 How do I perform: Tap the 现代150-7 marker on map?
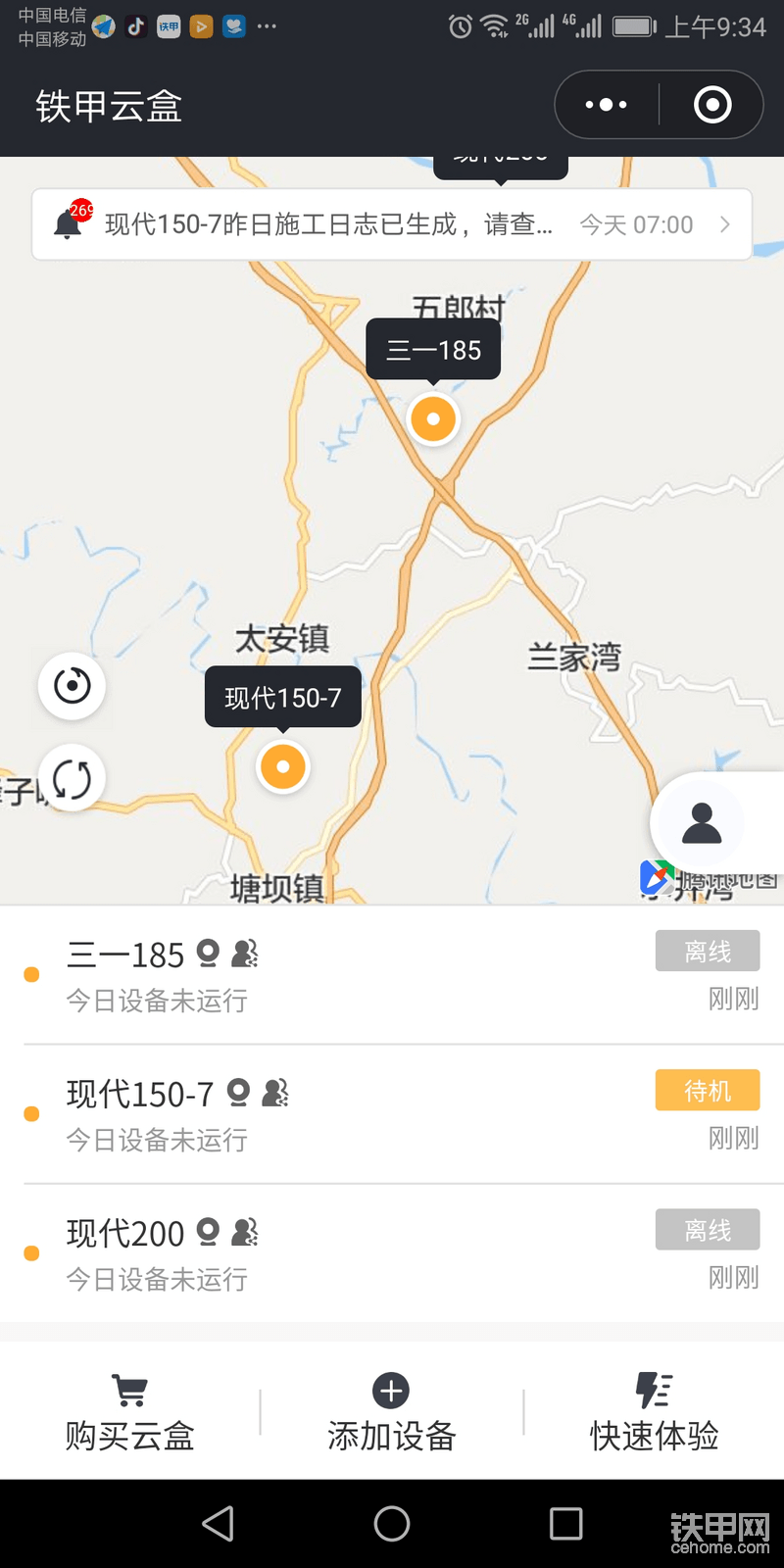point(283,766)
